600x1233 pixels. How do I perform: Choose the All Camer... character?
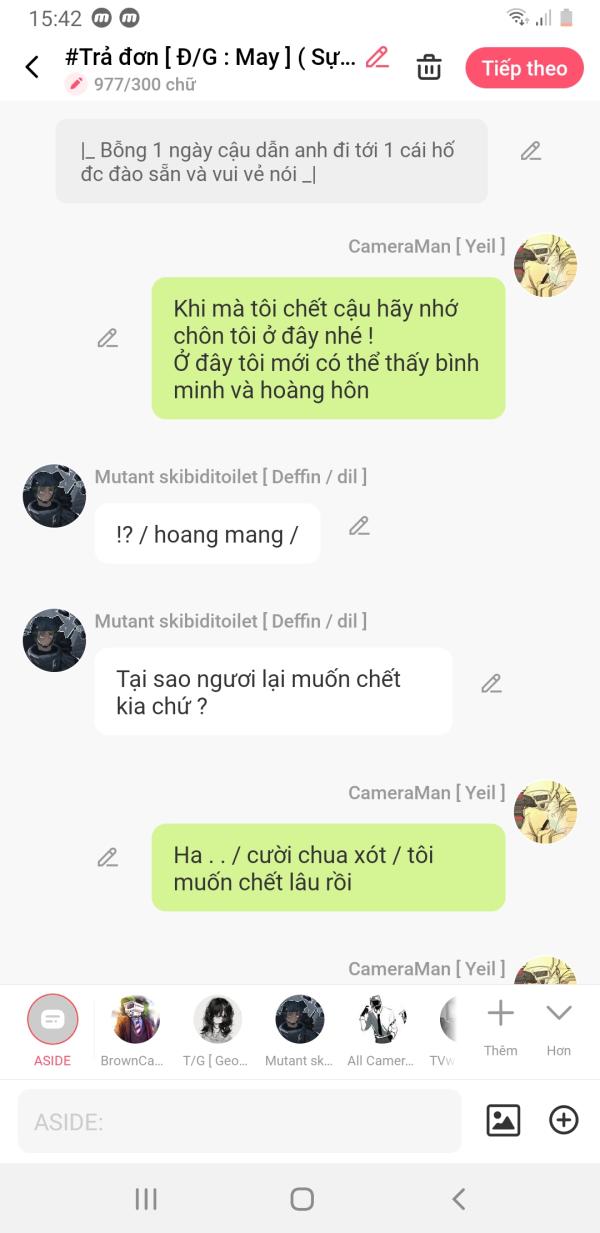(x=381, y=1030)
